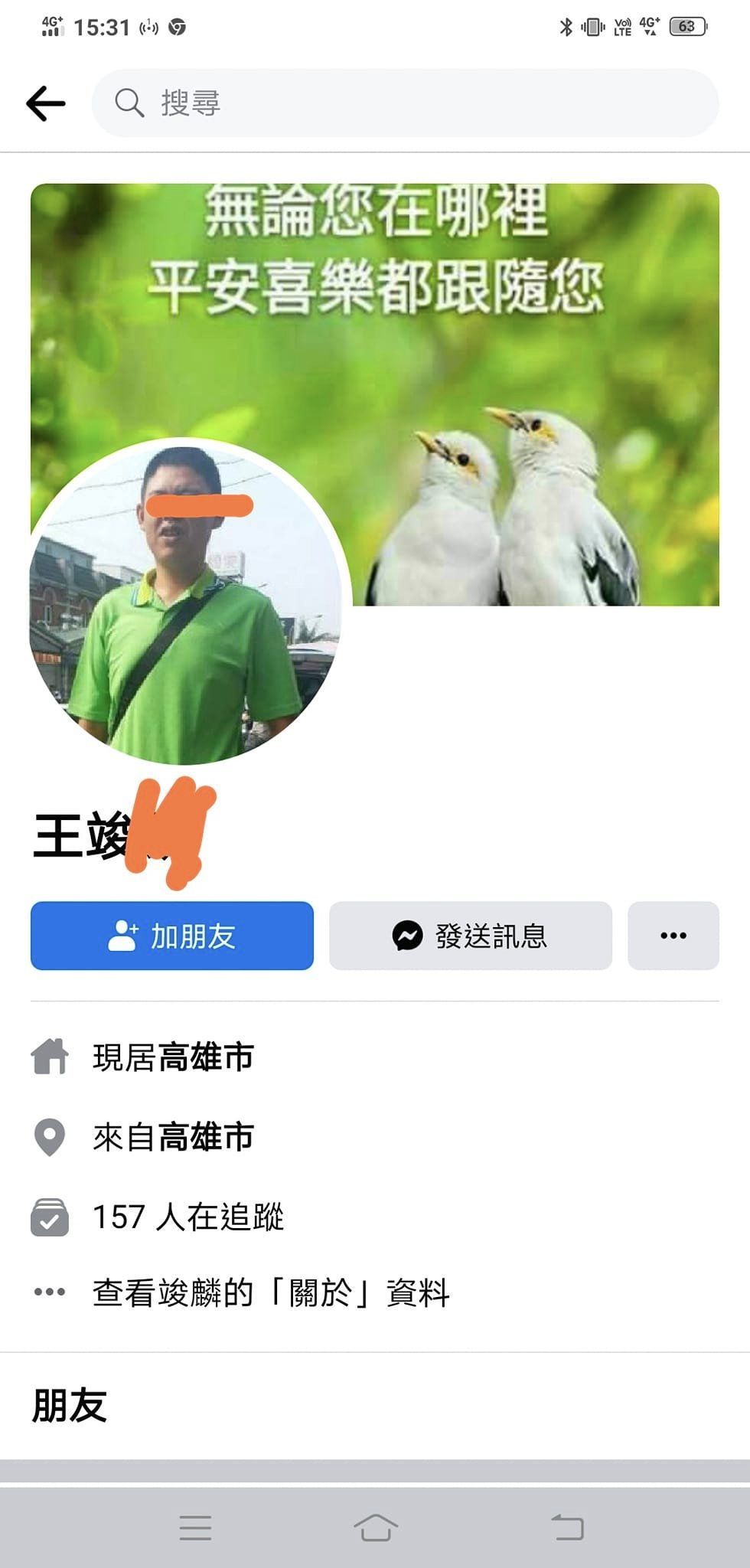Tap the system back button
750x1568 pixels.
[x=567, y=1527]
